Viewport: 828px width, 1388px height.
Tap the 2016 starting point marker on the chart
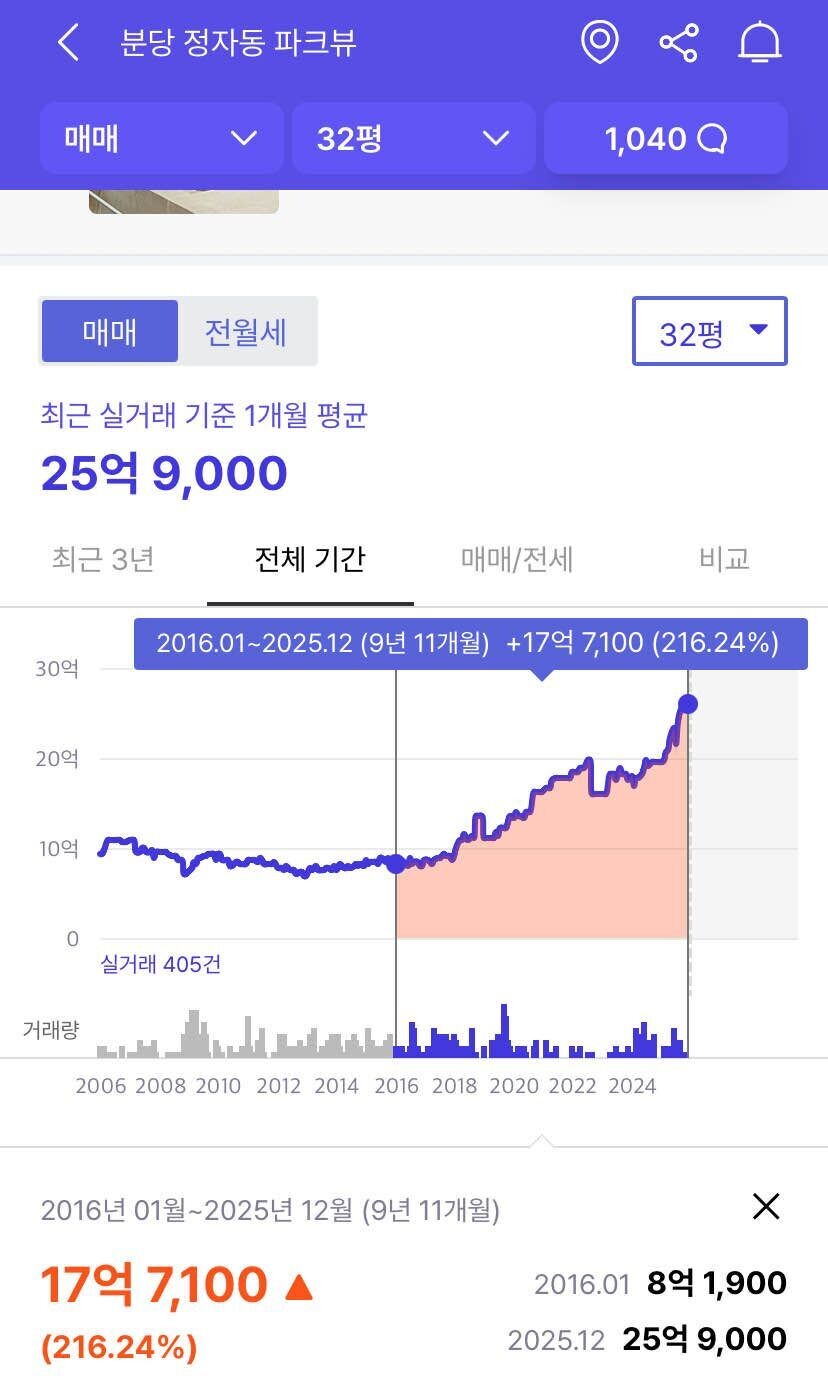tap(396, 864)
